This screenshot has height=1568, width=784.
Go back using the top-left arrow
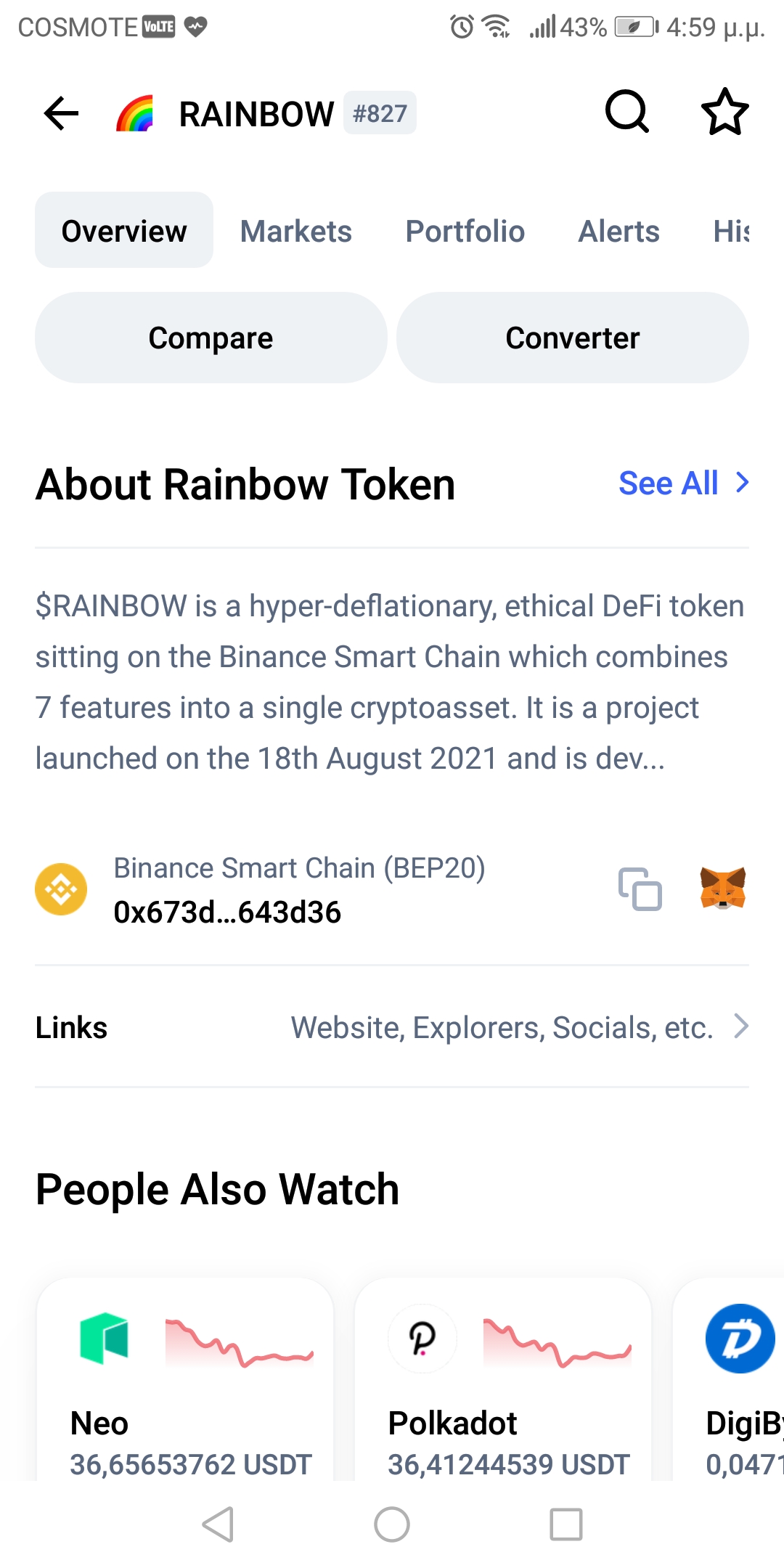point(61,113)
